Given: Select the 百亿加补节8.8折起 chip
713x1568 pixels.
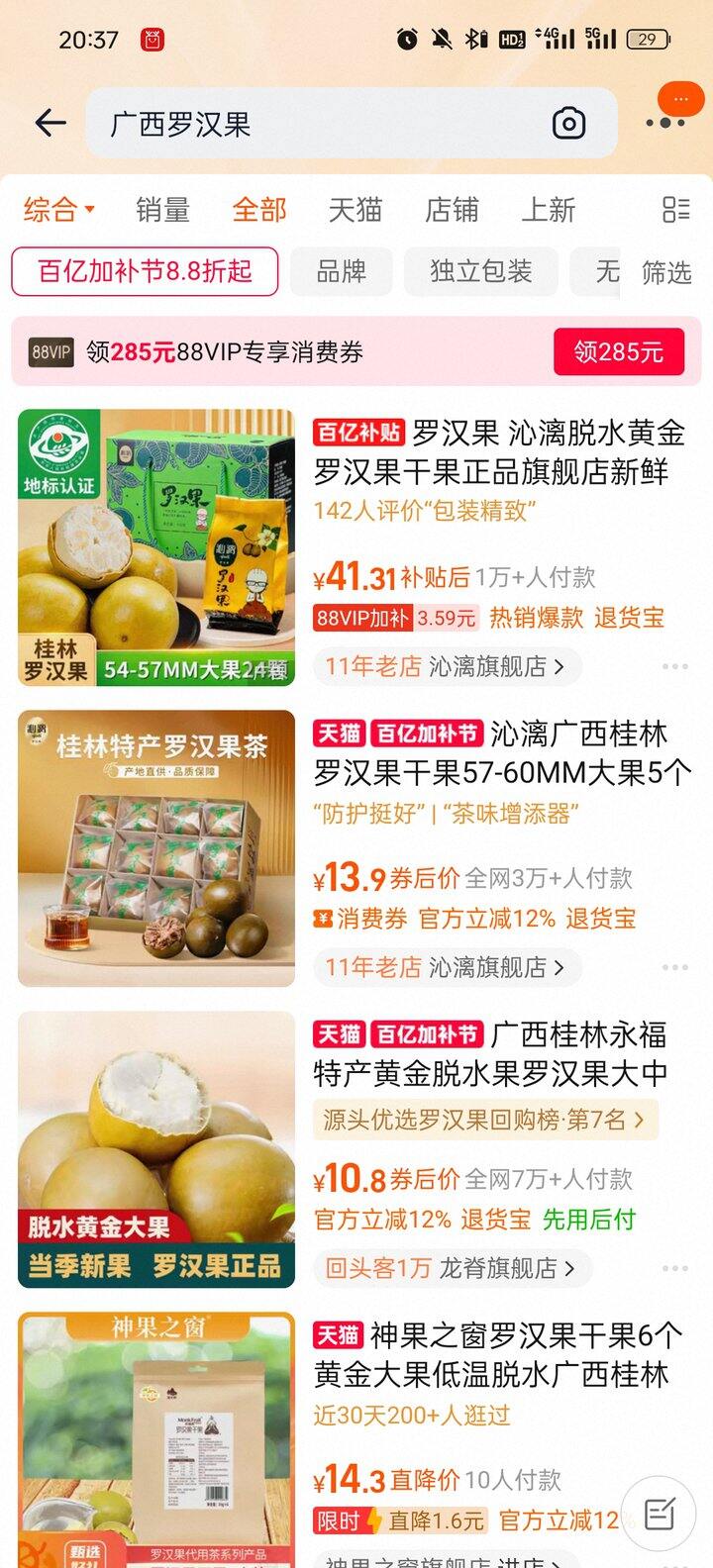Looking at the screenshot, I should (x=145, y=271).
